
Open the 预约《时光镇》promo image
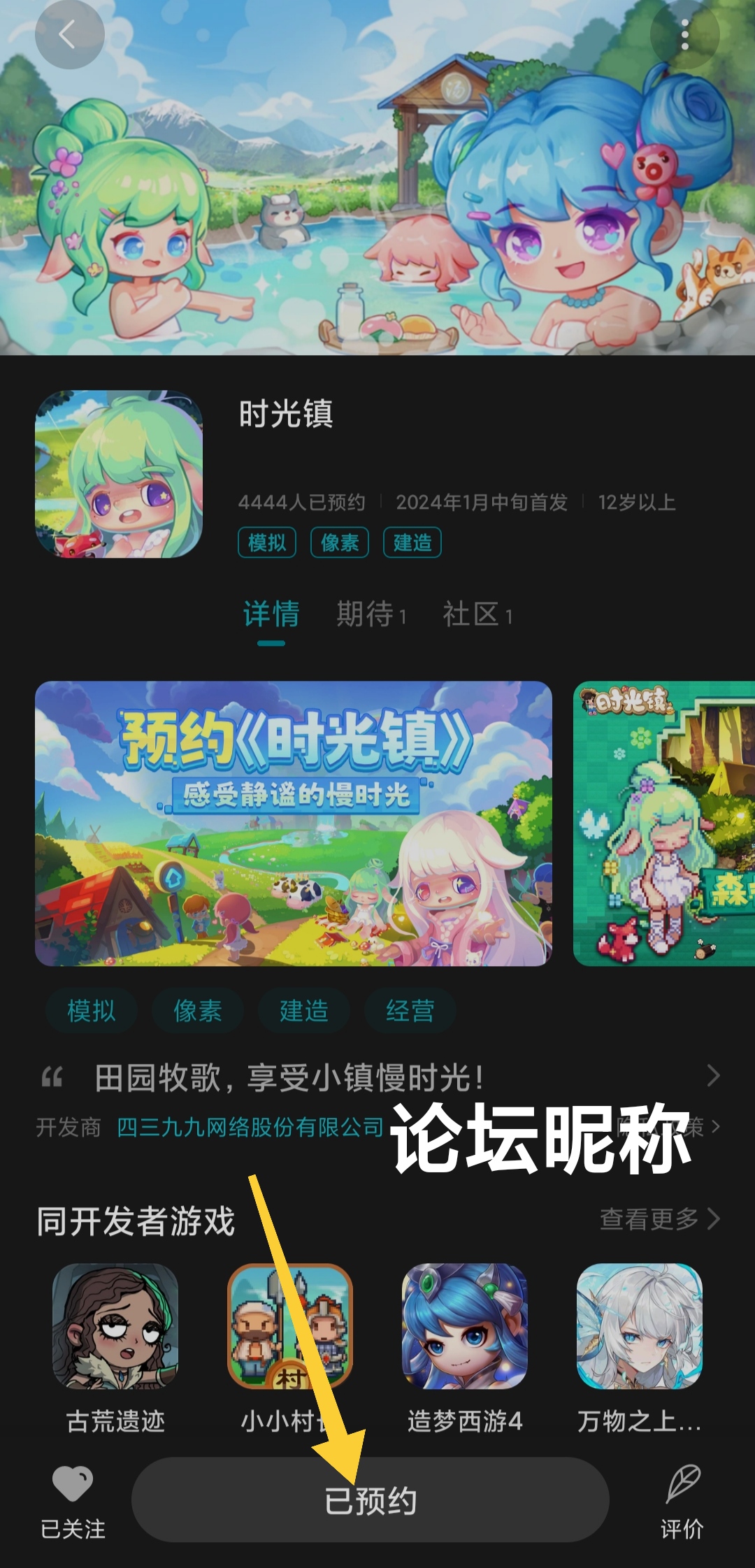coord(293,823)
